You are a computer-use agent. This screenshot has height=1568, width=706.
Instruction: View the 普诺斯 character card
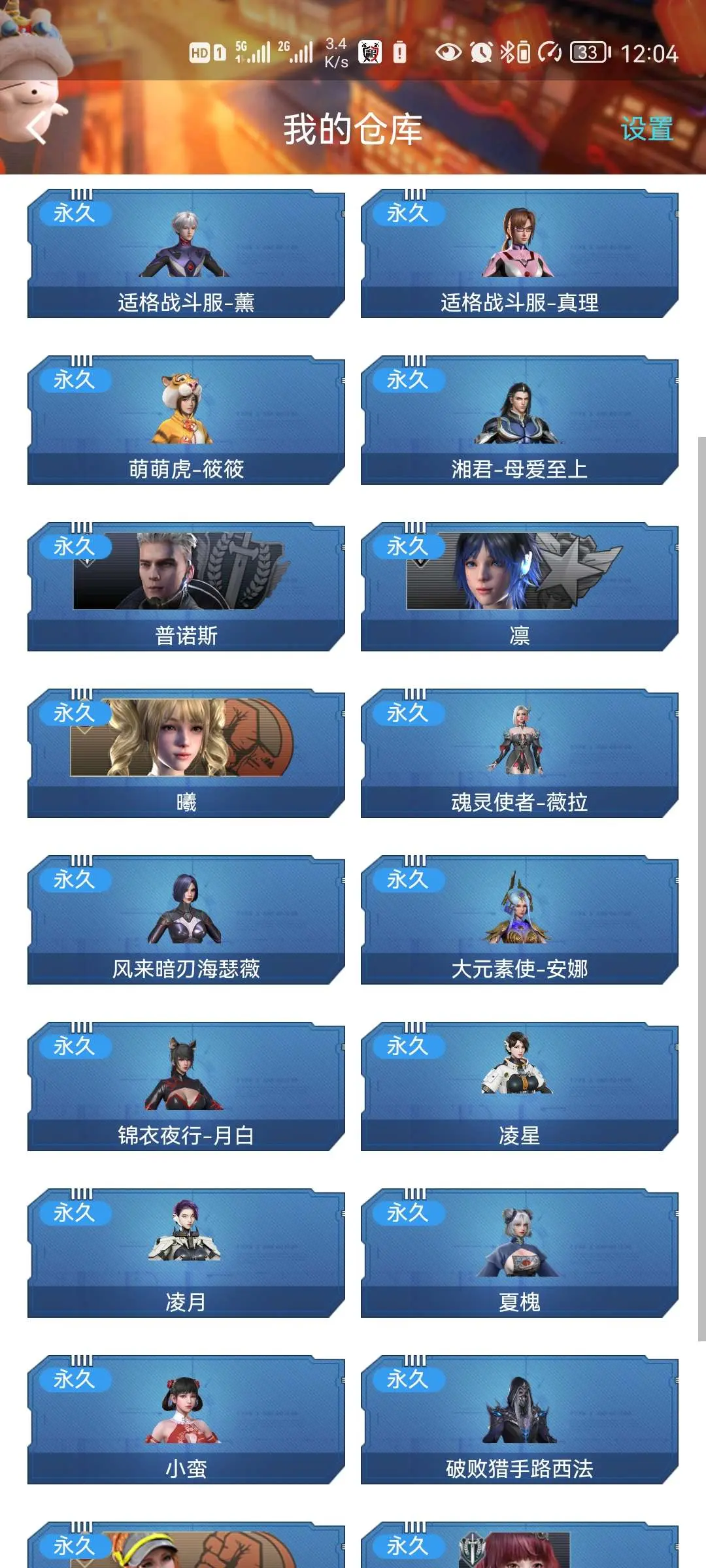[186, 587]
